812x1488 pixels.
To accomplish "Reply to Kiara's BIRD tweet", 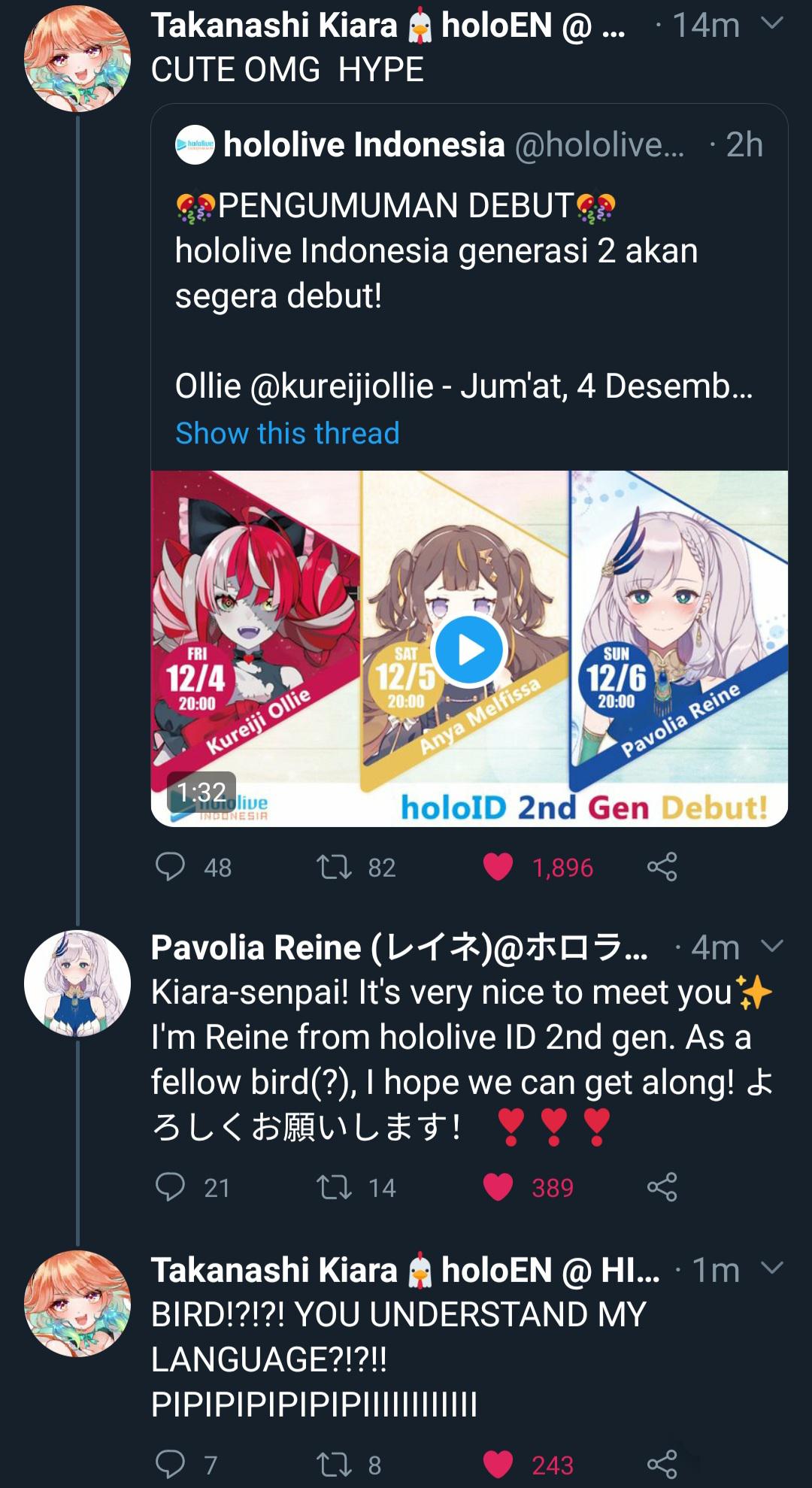I will (x=171, y=1464).
